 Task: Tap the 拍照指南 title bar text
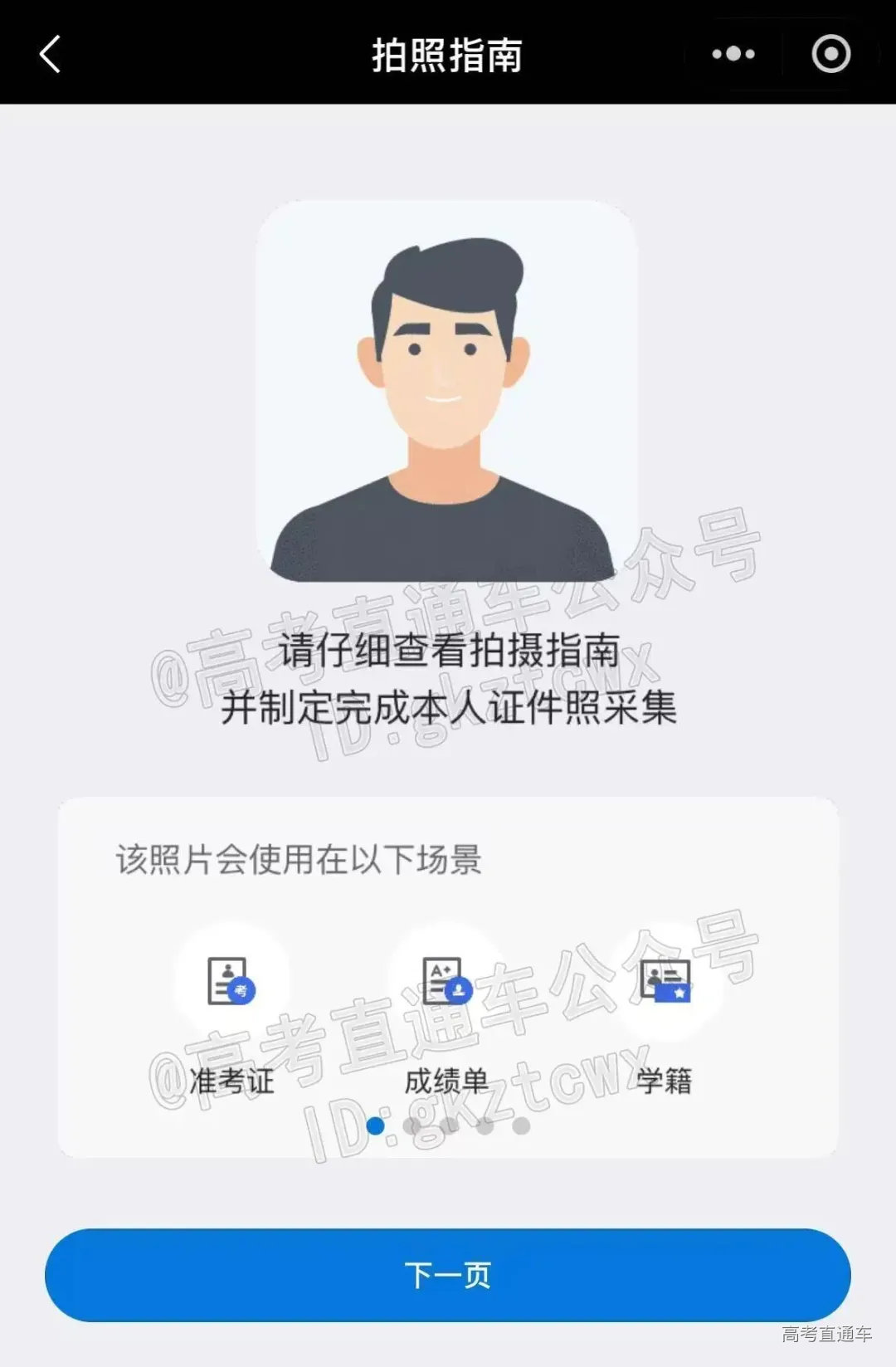448,54
